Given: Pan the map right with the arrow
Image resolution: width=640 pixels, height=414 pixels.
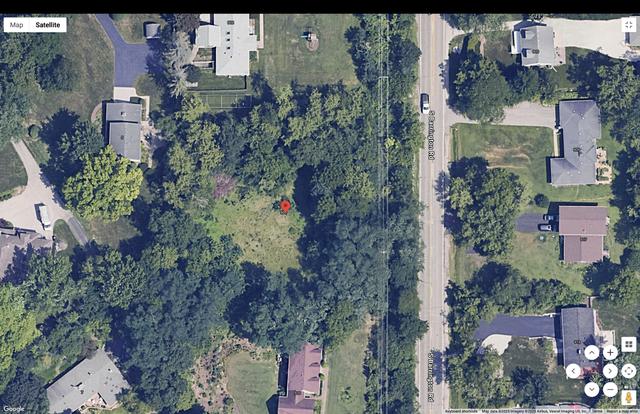Looking at the screenshot, I should pyautogui.click(x=610, y=371).
